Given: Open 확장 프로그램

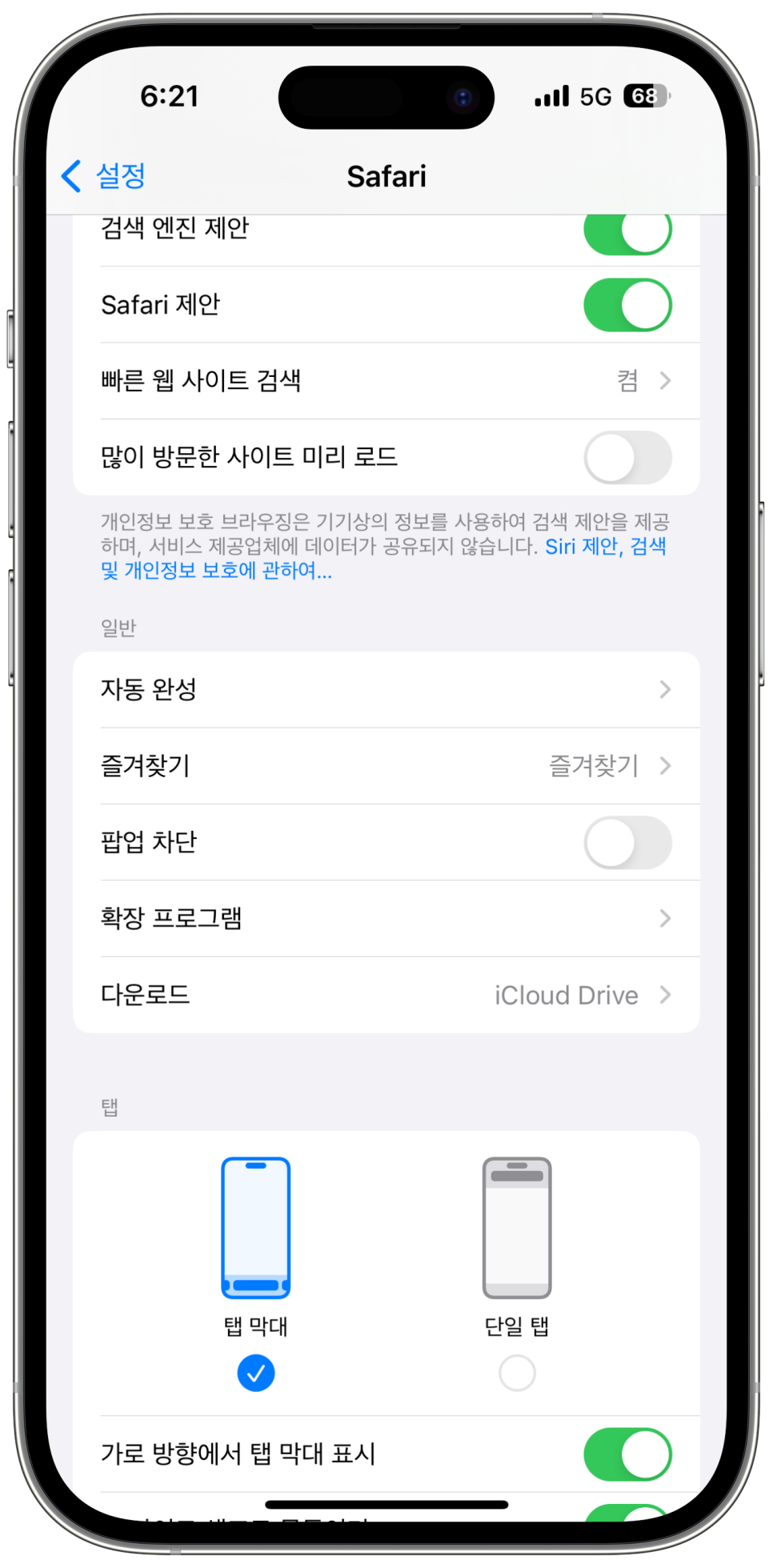Looking at the screenshot, I should pos(386,919).
